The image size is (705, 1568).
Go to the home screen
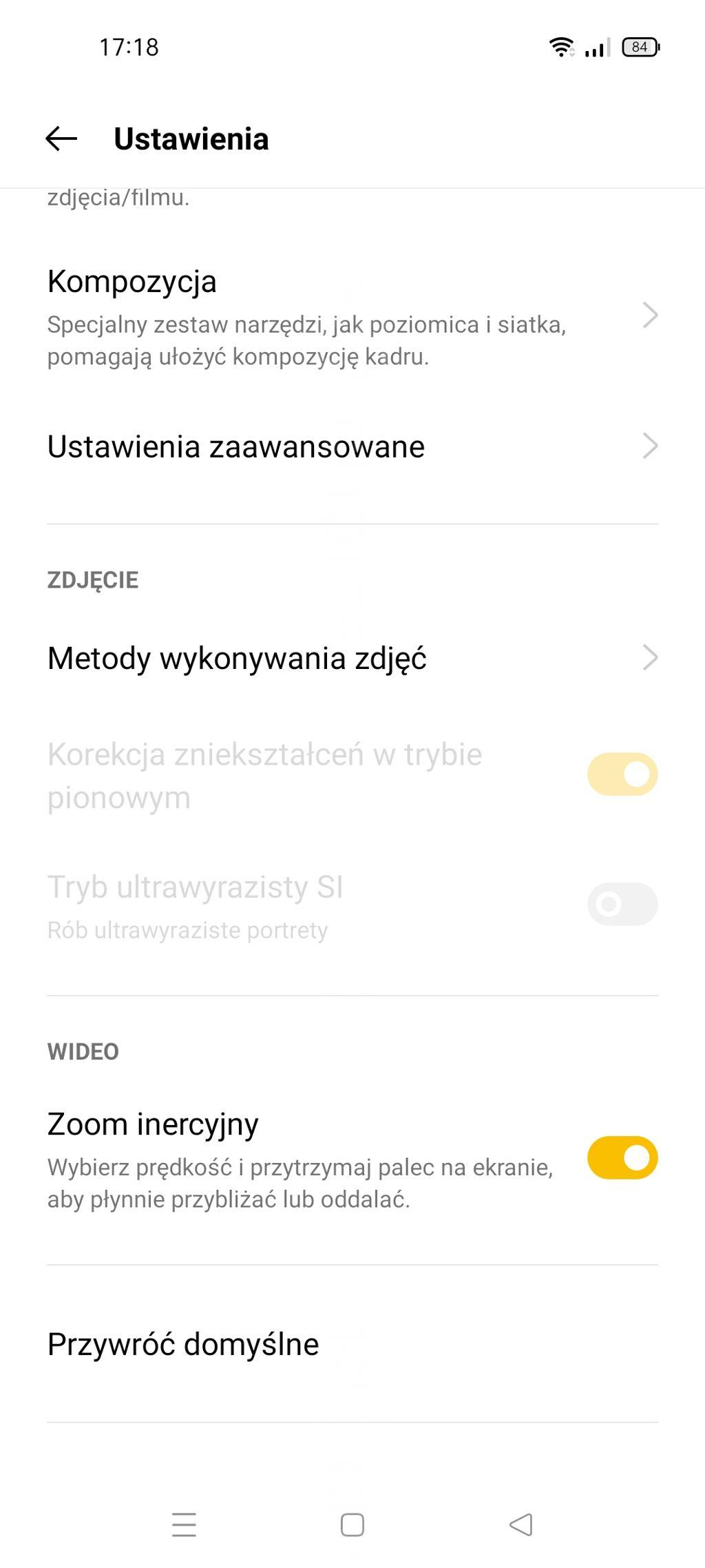[352, 1525]
